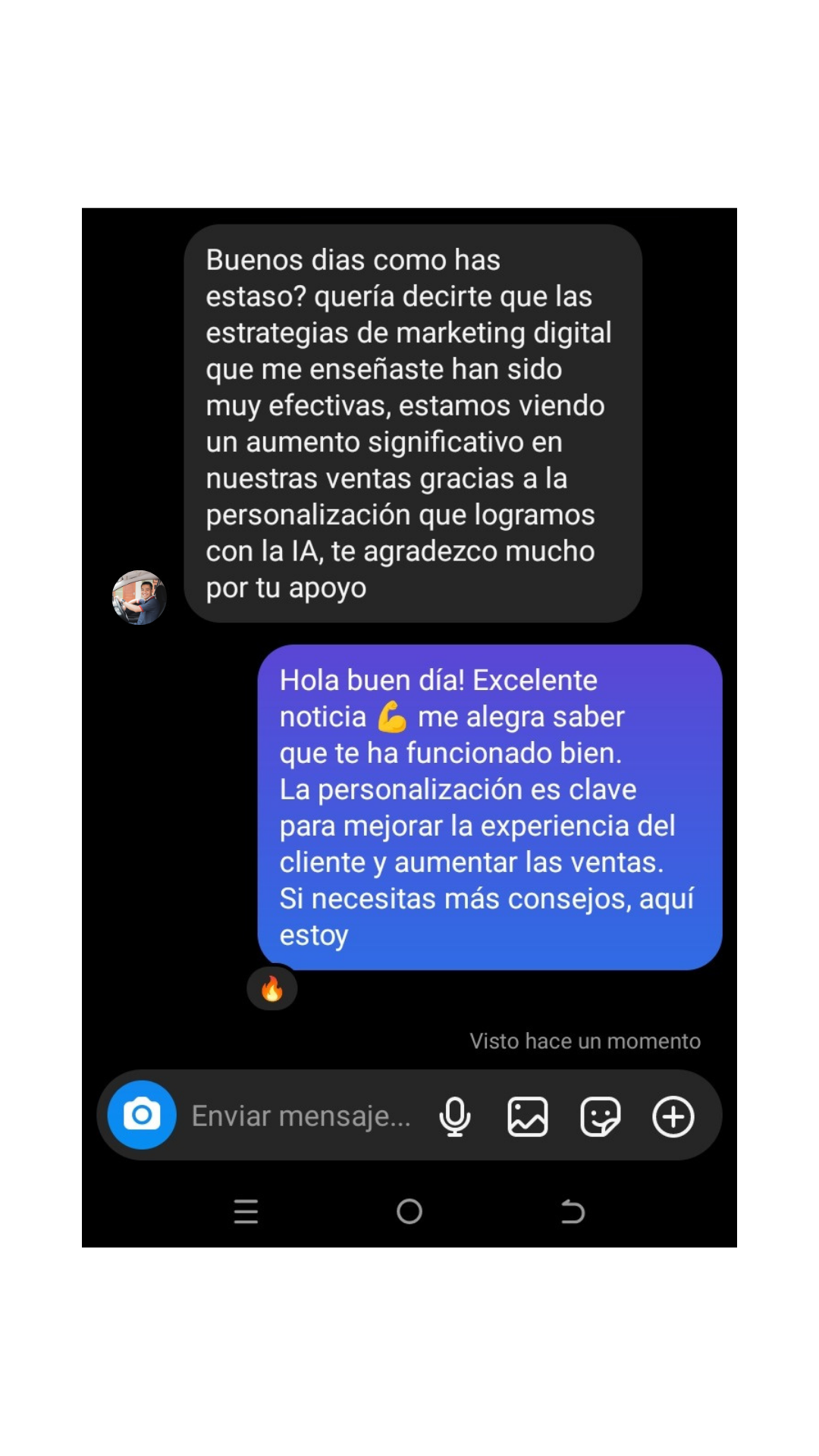The image size is (819, 1456).
Task: Open the recent apps menu
Action: click(246, 1212)
